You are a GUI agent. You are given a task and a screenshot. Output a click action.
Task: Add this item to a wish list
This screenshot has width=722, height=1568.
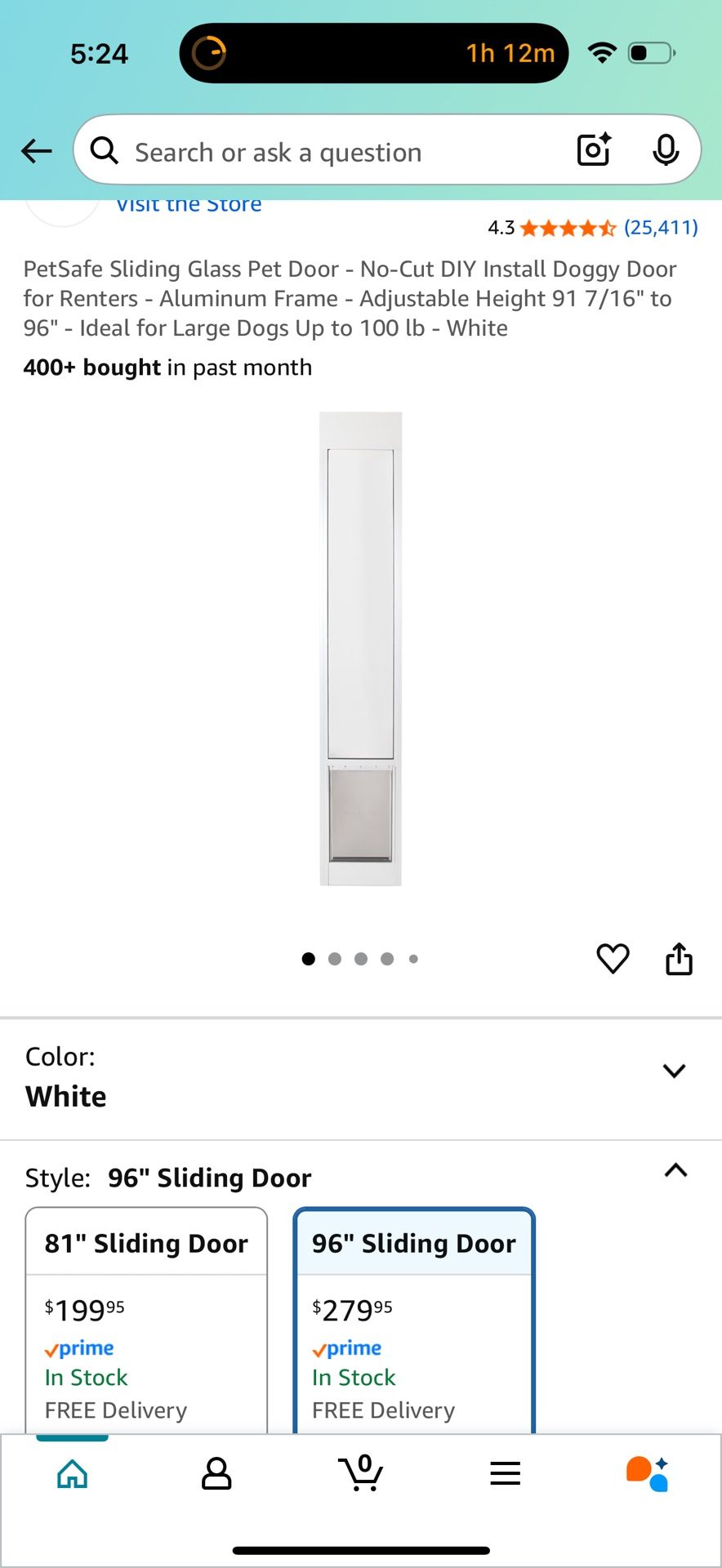tap(613, 958)
